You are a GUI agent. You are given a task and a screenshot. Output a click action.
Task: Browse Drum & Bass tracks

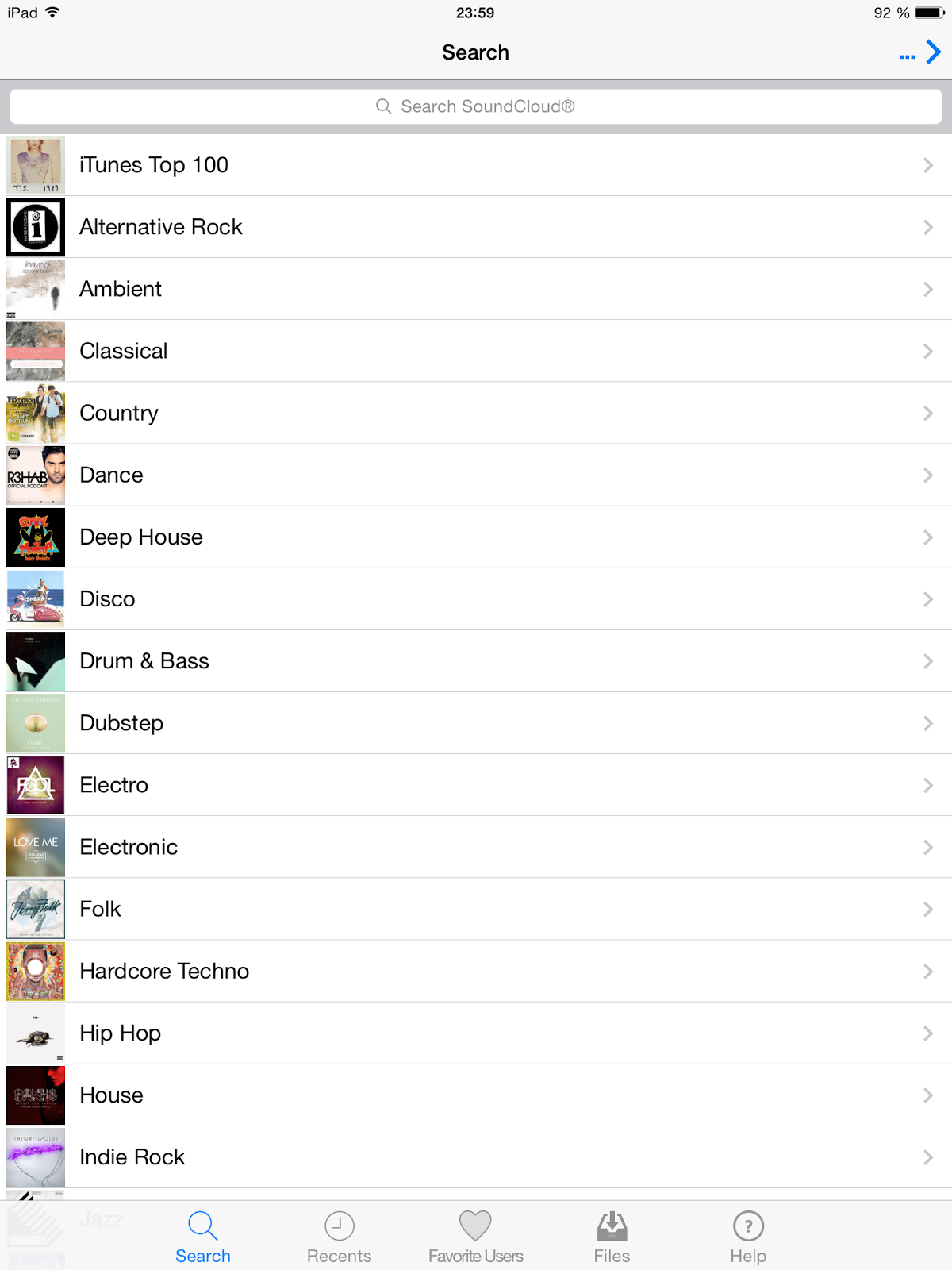pos(476,660)
